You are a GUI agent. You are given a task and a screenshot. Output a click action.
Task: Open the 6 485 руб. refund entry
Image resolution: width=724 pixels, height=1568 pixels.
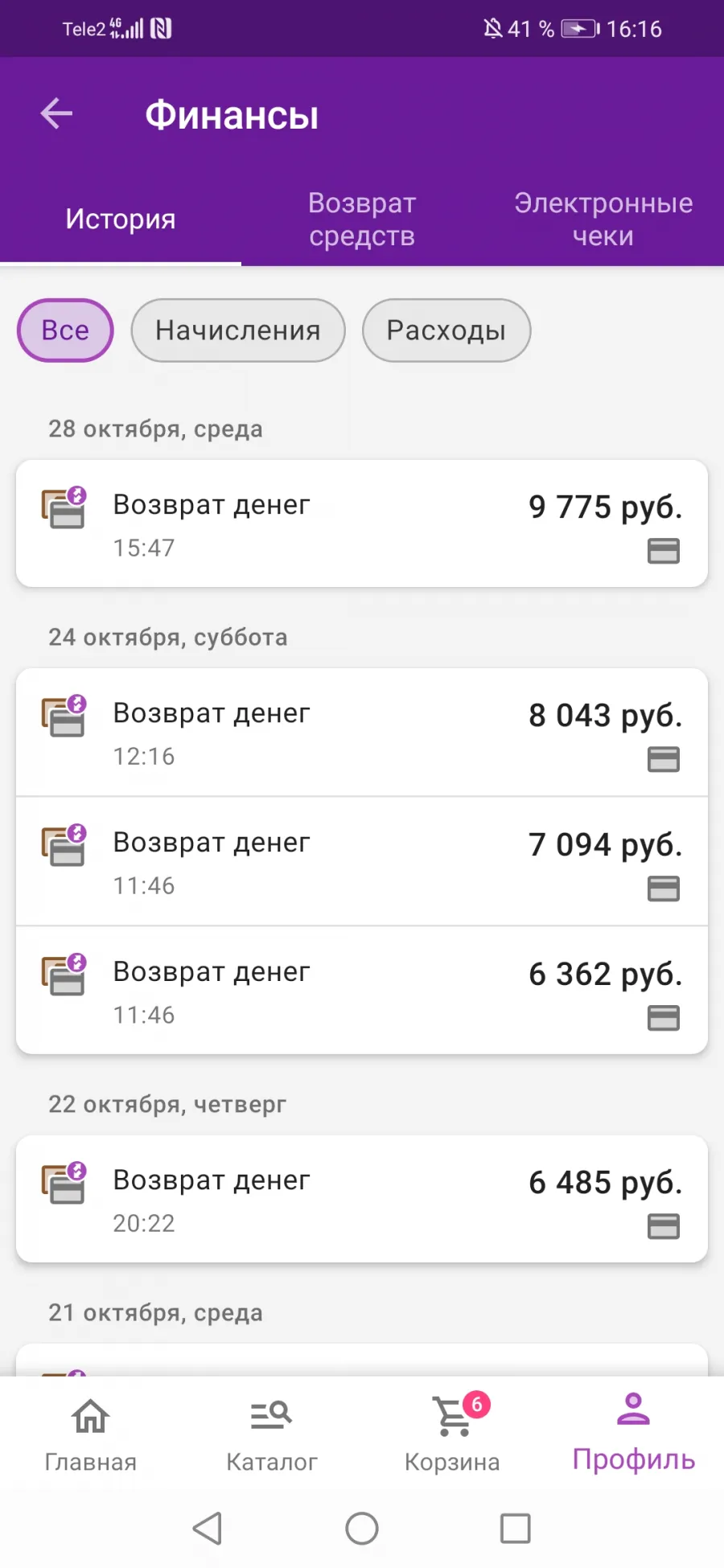click(x=362, y=1199)
